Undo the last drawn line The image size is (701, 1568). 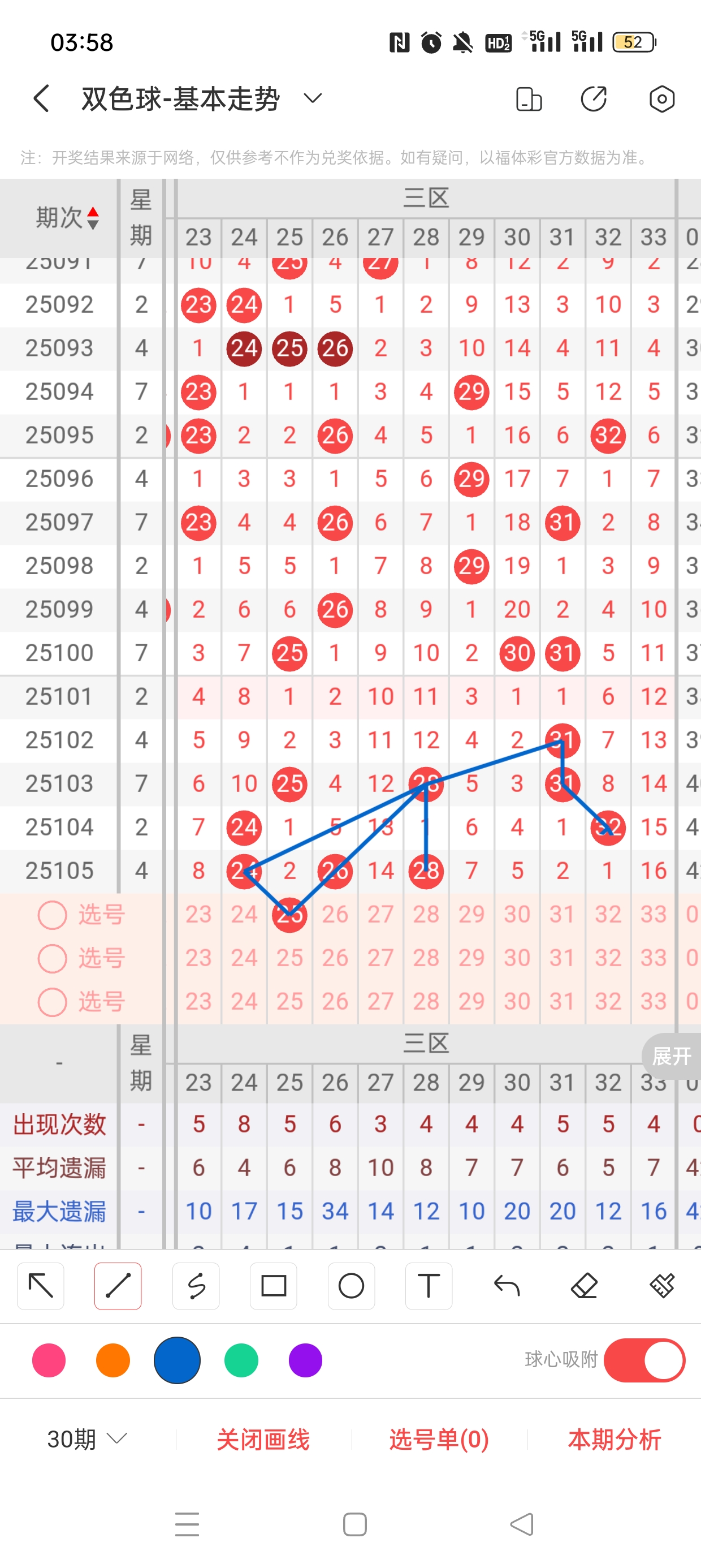pyautogui.click(x=507, y=1286)
